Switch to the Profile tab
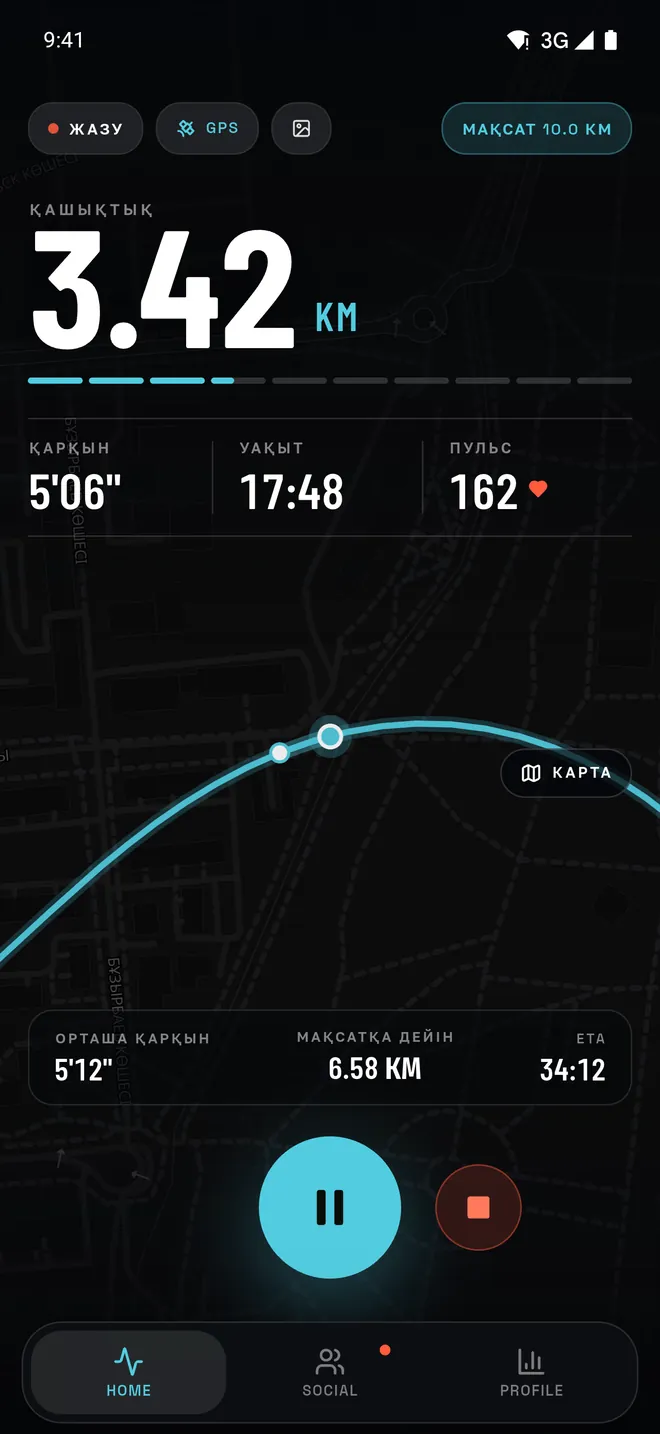Screen dimensions: 660x1434 click(531, 1372)
